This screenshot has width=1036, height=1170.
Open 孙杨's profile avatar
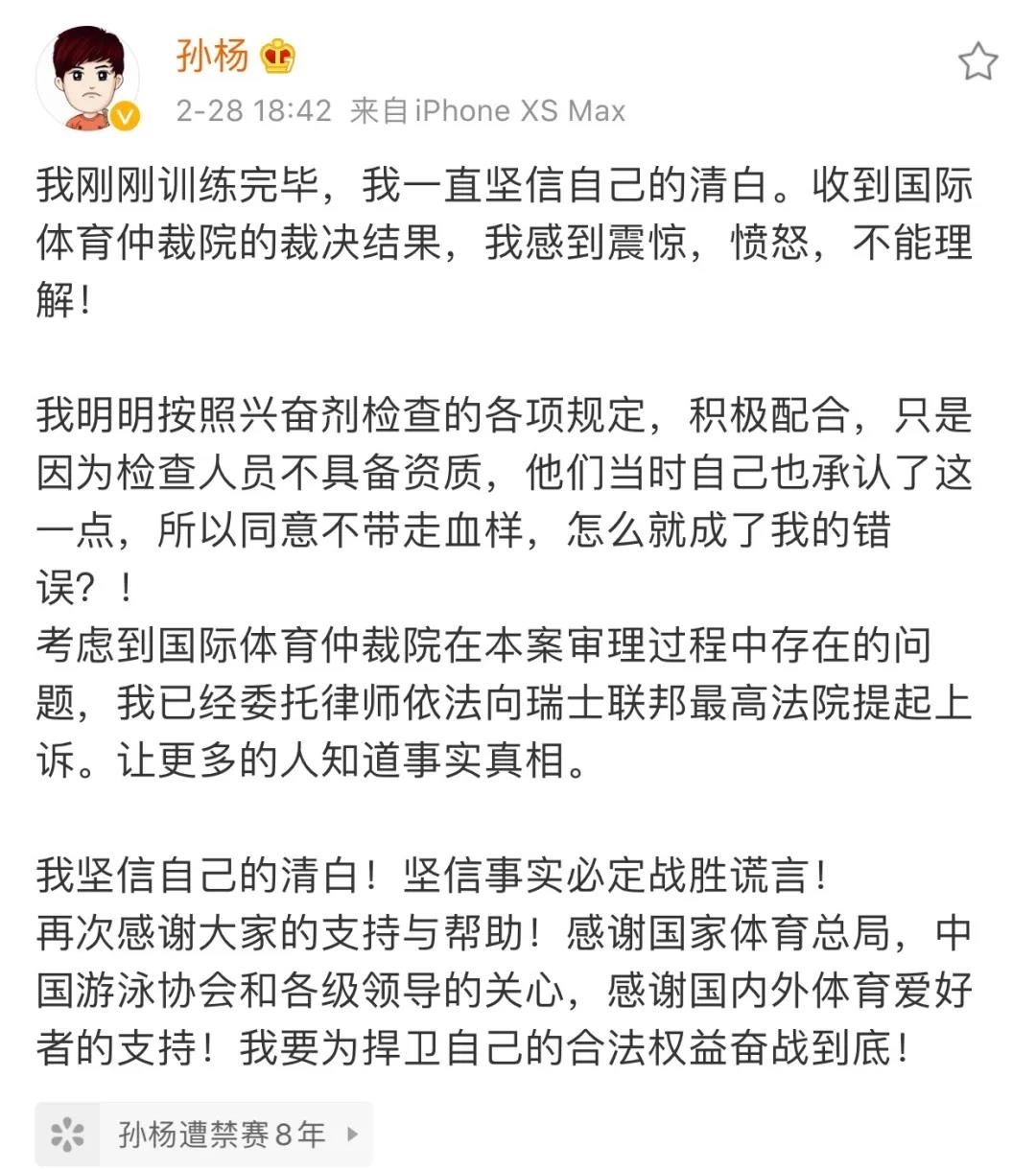coord(87,78)
